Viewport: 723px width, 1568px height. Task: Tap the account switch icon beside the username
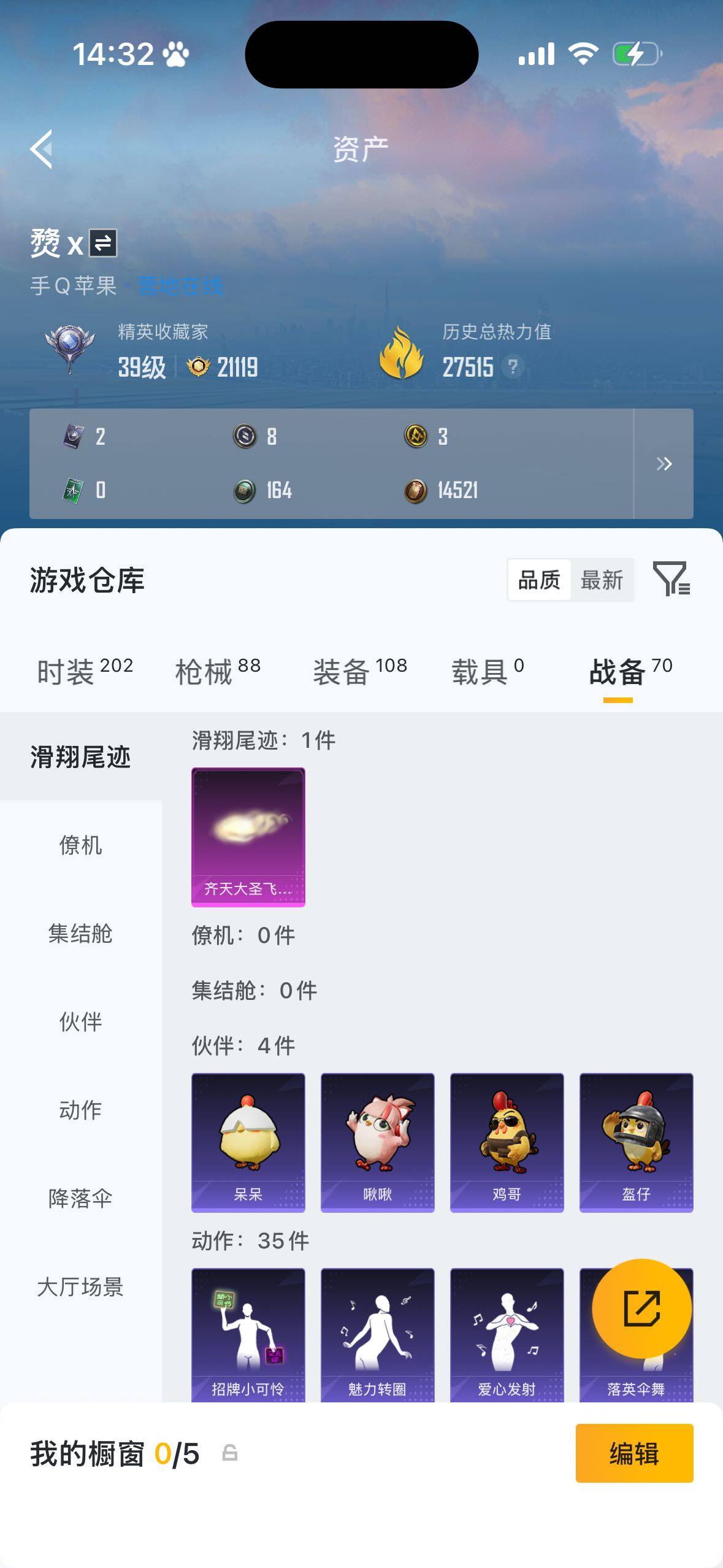[103, 243]
